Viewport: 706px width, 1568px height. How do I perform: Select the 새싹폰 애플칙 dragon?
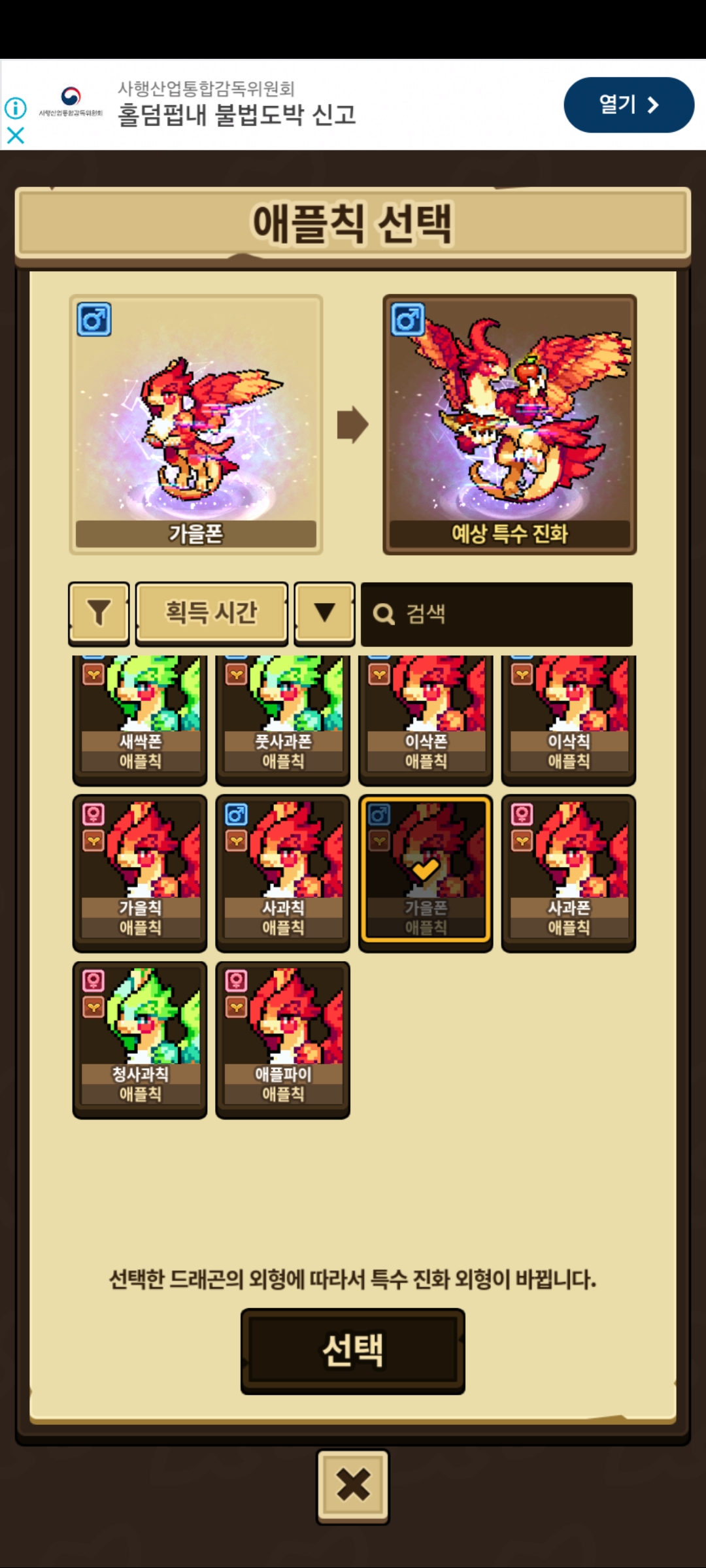140,719
